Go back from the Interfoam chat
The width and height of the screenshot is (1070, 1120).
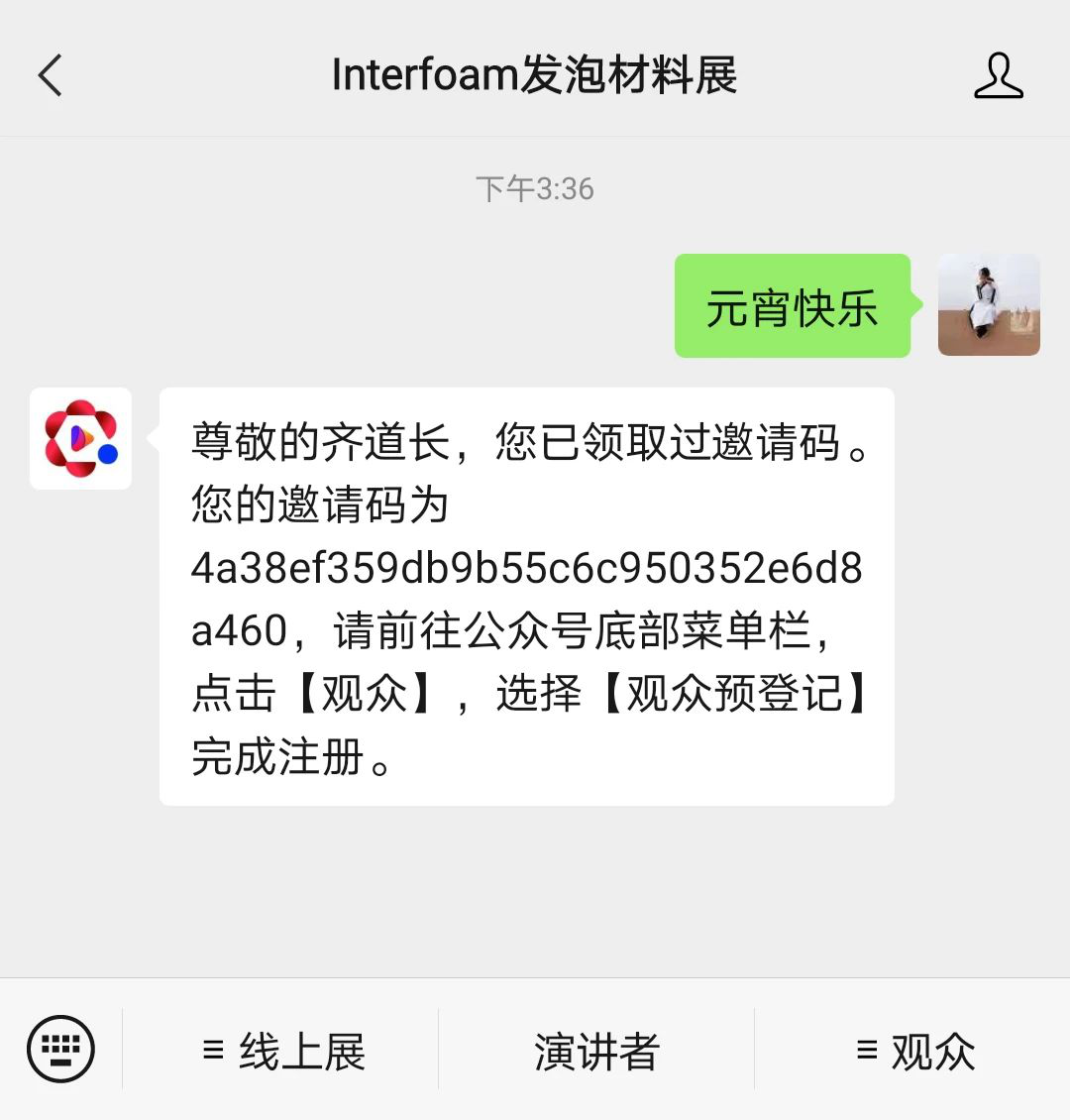click(51, 75)
